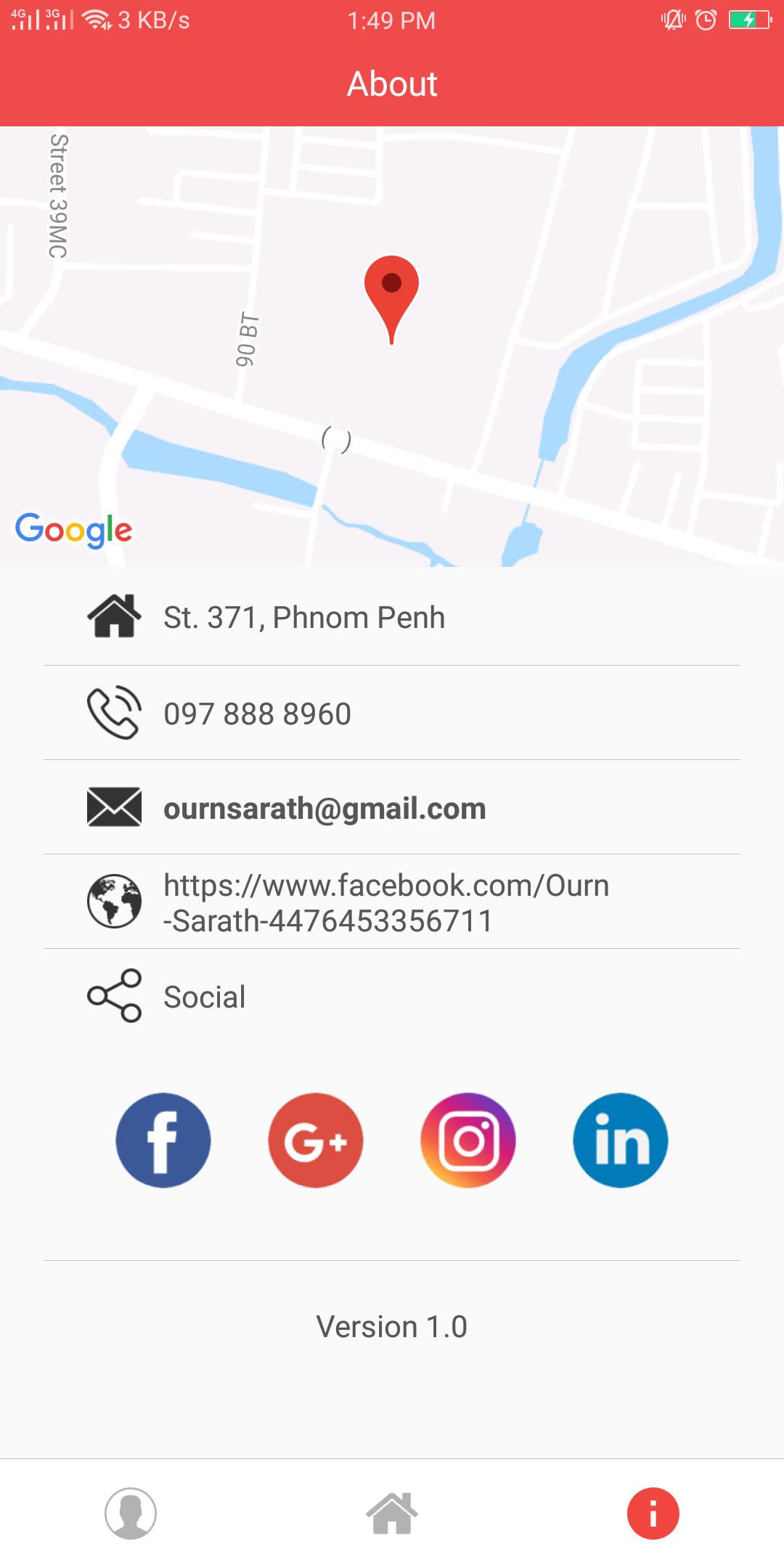Open the Facebook social icon

(x=163, y=1140)
